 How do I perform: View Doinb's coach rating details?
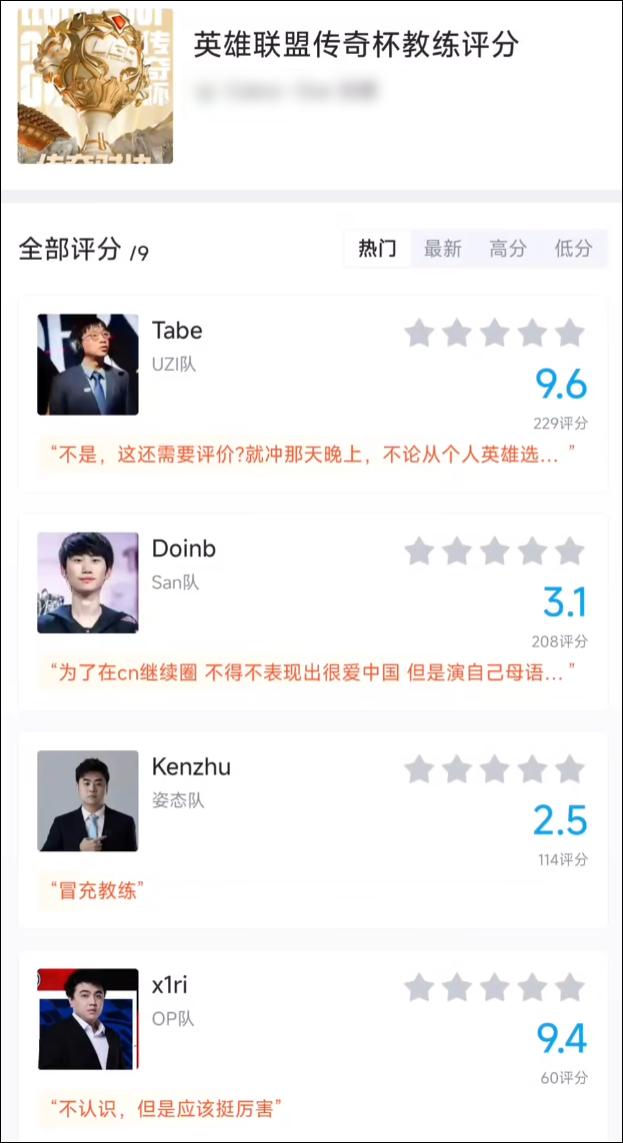pos(312,611)
